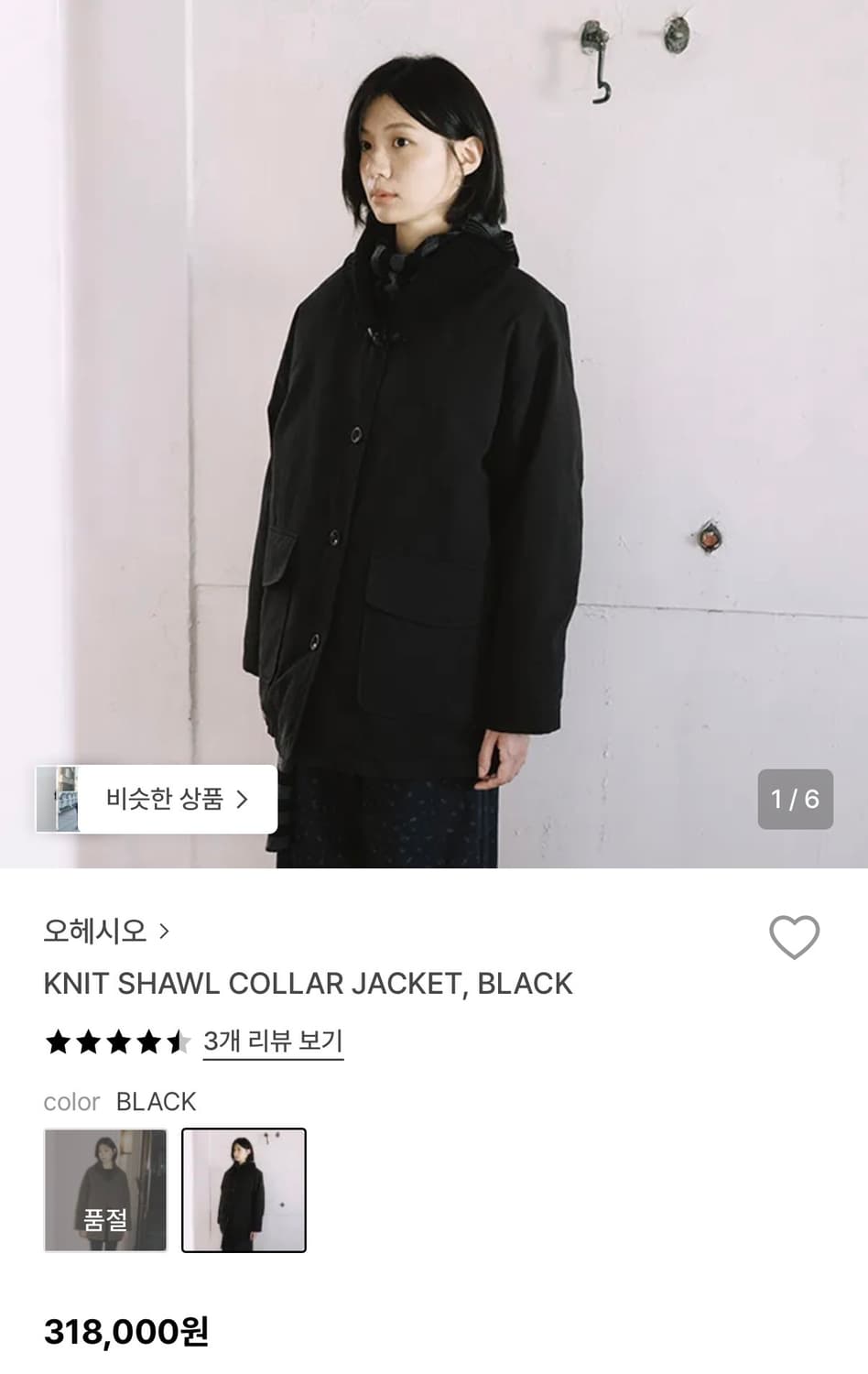This screenshot has height=1374, width=868.
Task: Tap the heart icon beside the product title
Action: (x=796, y=936)
